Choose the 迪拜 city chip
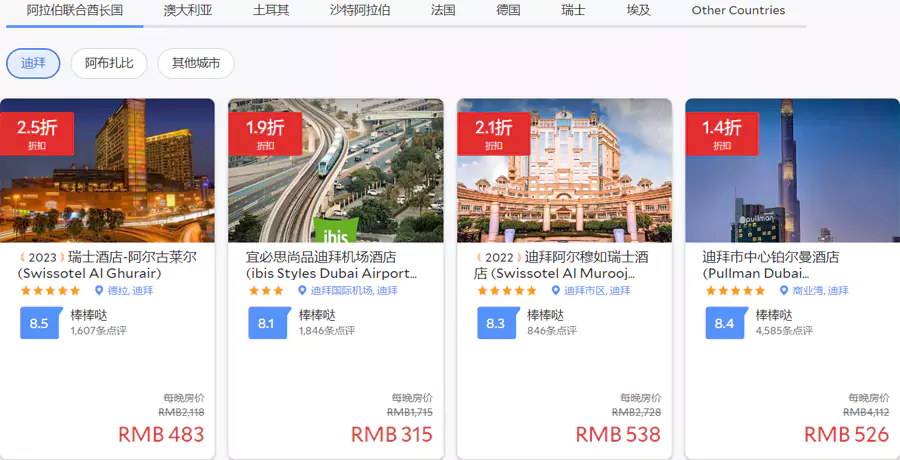Viewport: 900px width, 460px height. pos(34,63)
